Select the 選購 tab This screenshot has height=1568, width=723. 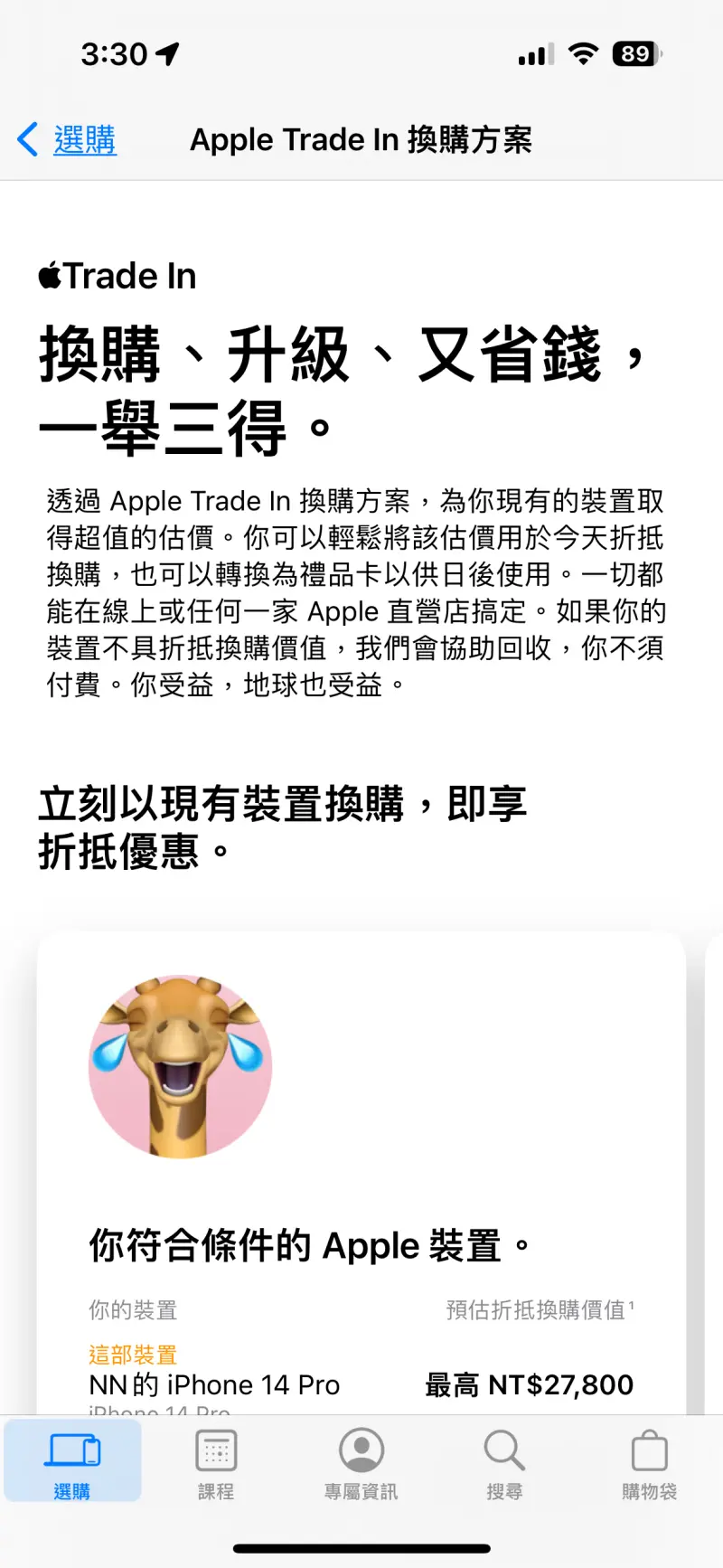[x=72, y=1462]
